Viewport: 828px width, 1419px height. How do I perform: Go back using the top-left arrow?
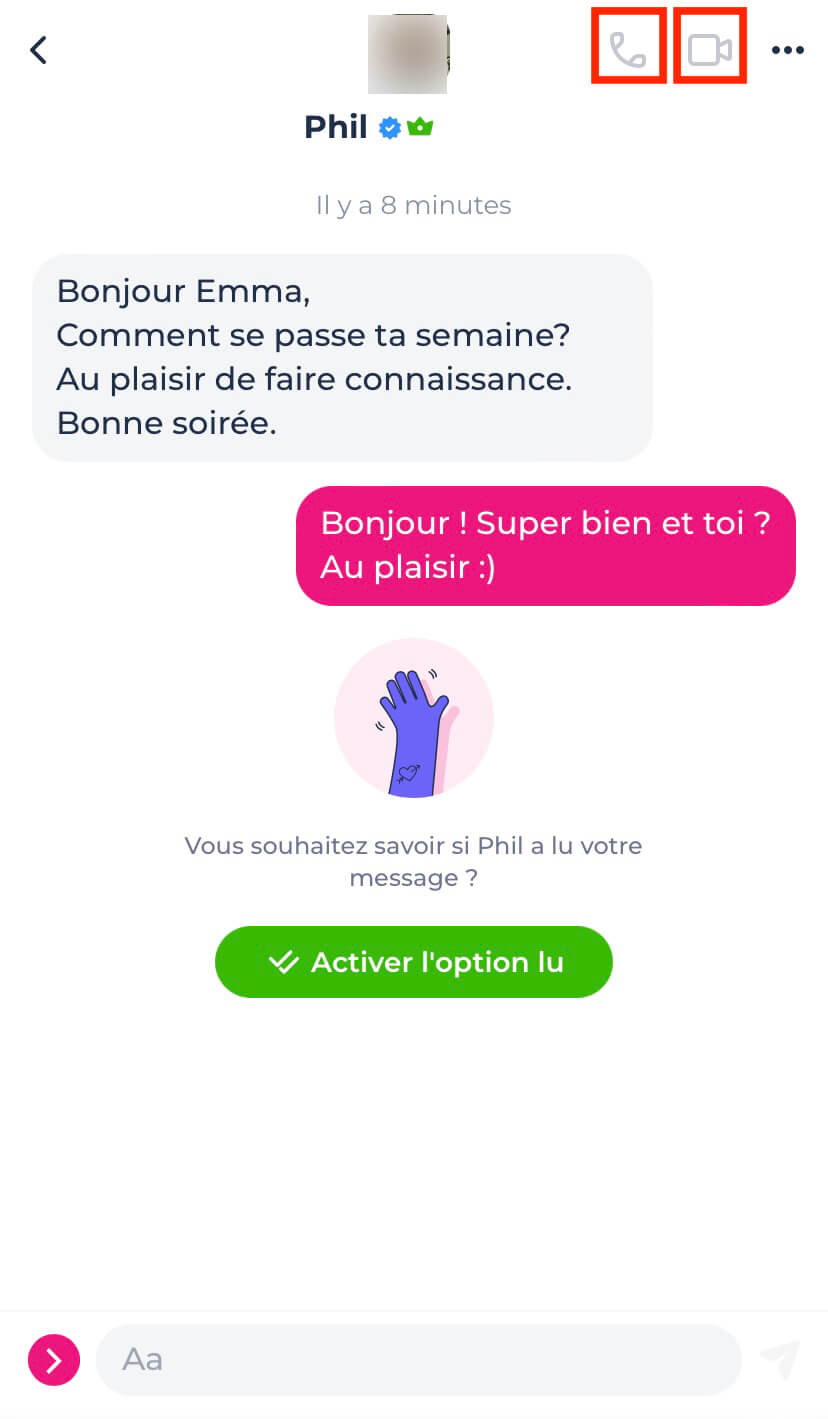[38, 50]
